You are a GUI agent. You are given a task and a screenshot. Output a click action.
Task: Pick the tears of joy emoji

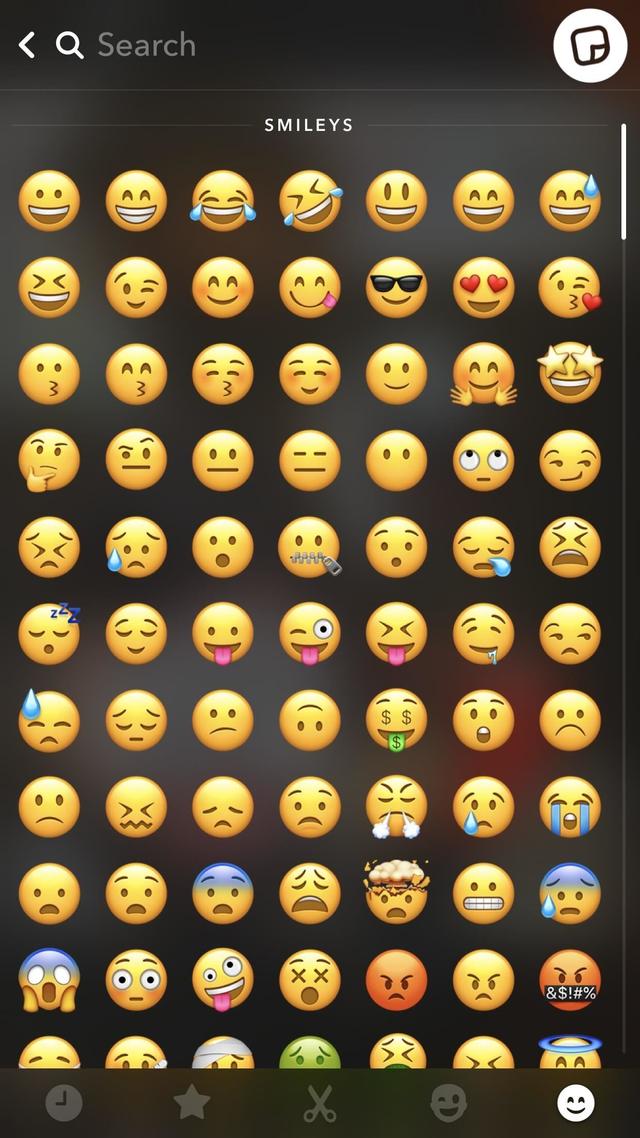[x=223, y=200]
